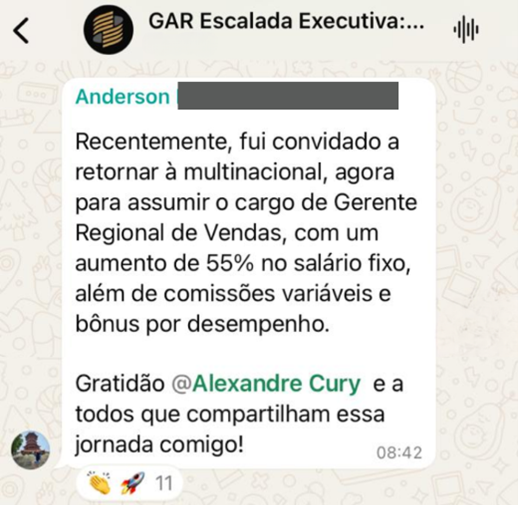The width and height of the screenshot is (518, 505).
Task: View the 11 reactions on the message
Action: (x=130, y=482)
